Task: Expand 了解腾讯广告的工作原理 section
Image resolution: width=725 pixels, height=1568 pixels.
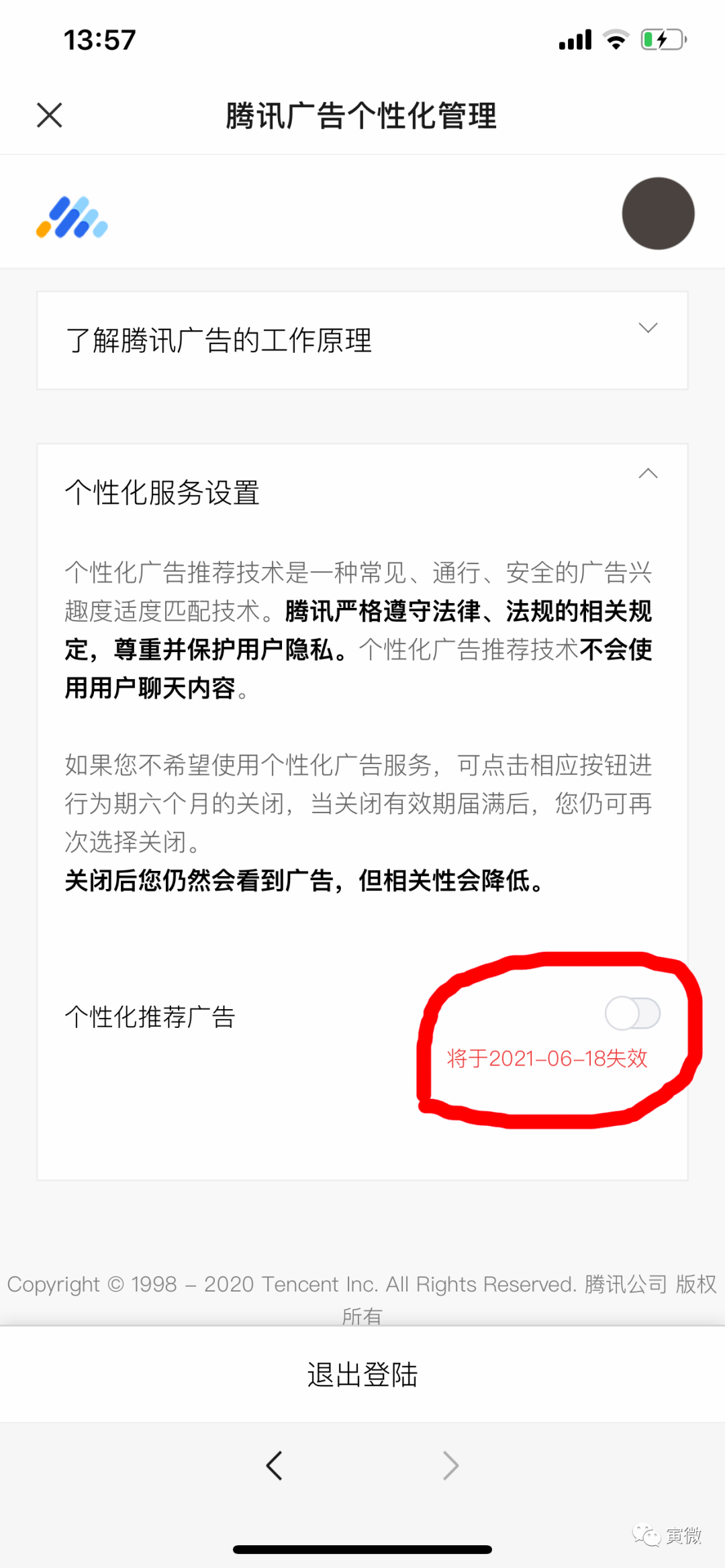Action: click(362, 340)
